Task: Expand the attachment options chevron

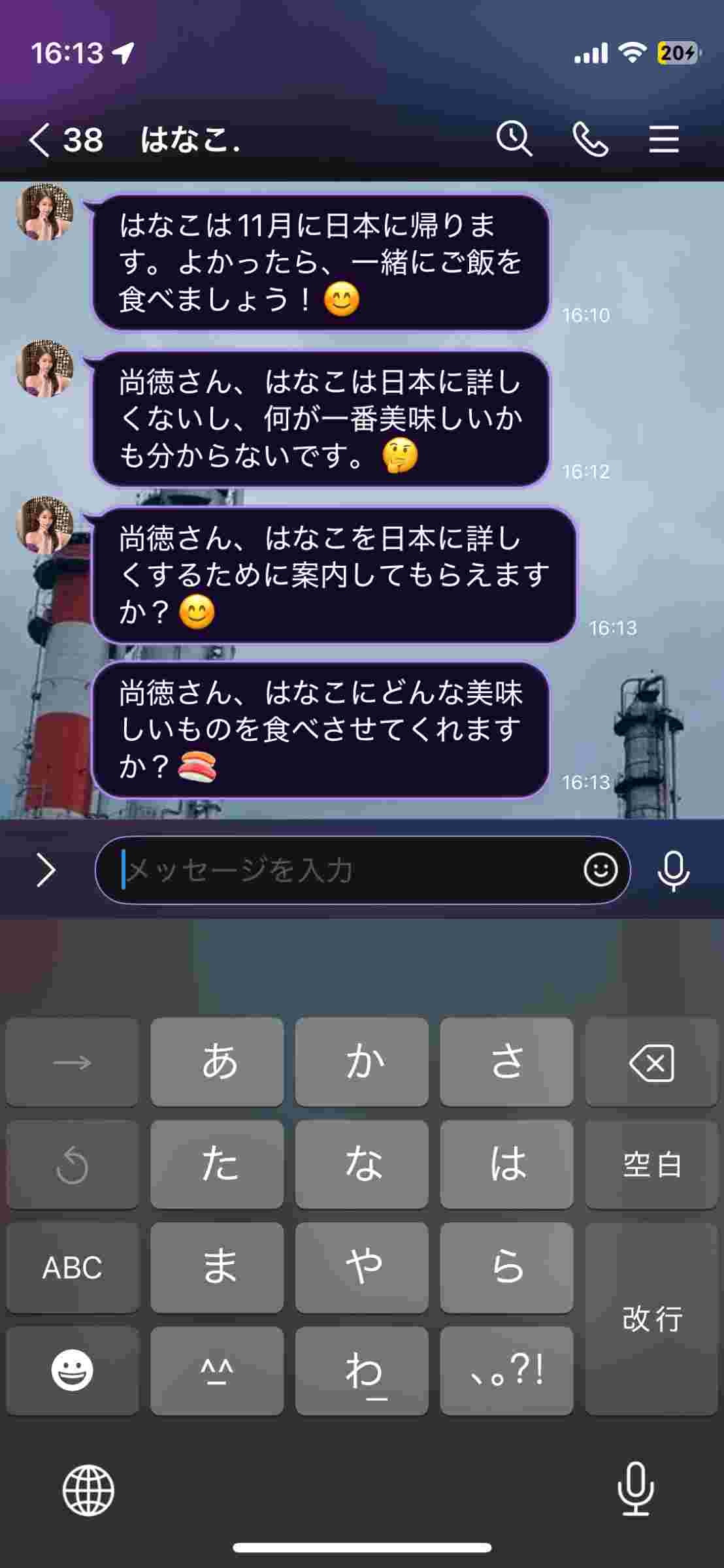Action: (x=45, y=870)
